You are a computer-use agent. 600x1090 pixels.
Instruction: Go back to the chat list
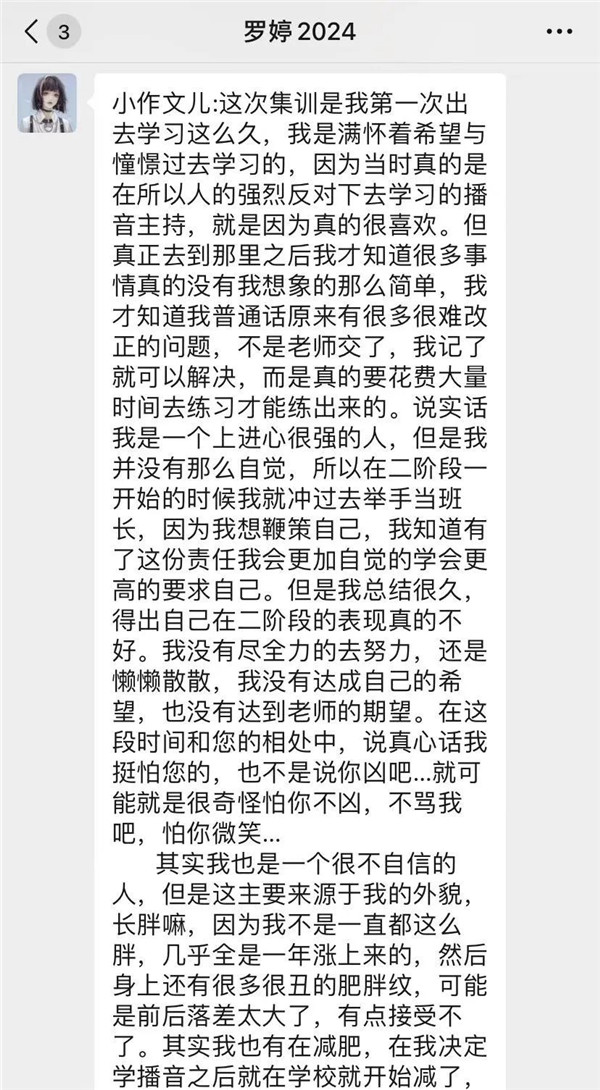[x=32, y=32]
